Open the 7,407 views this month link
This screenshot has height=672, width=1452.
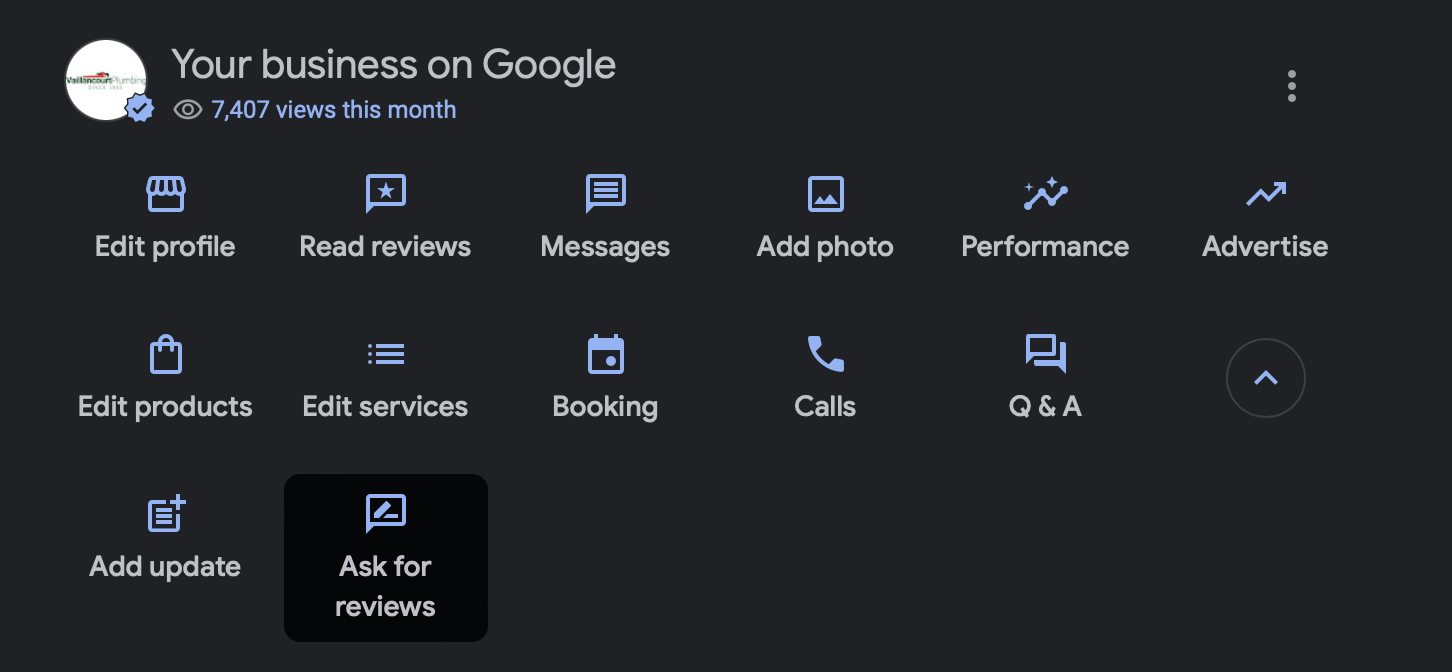(333, 110)
